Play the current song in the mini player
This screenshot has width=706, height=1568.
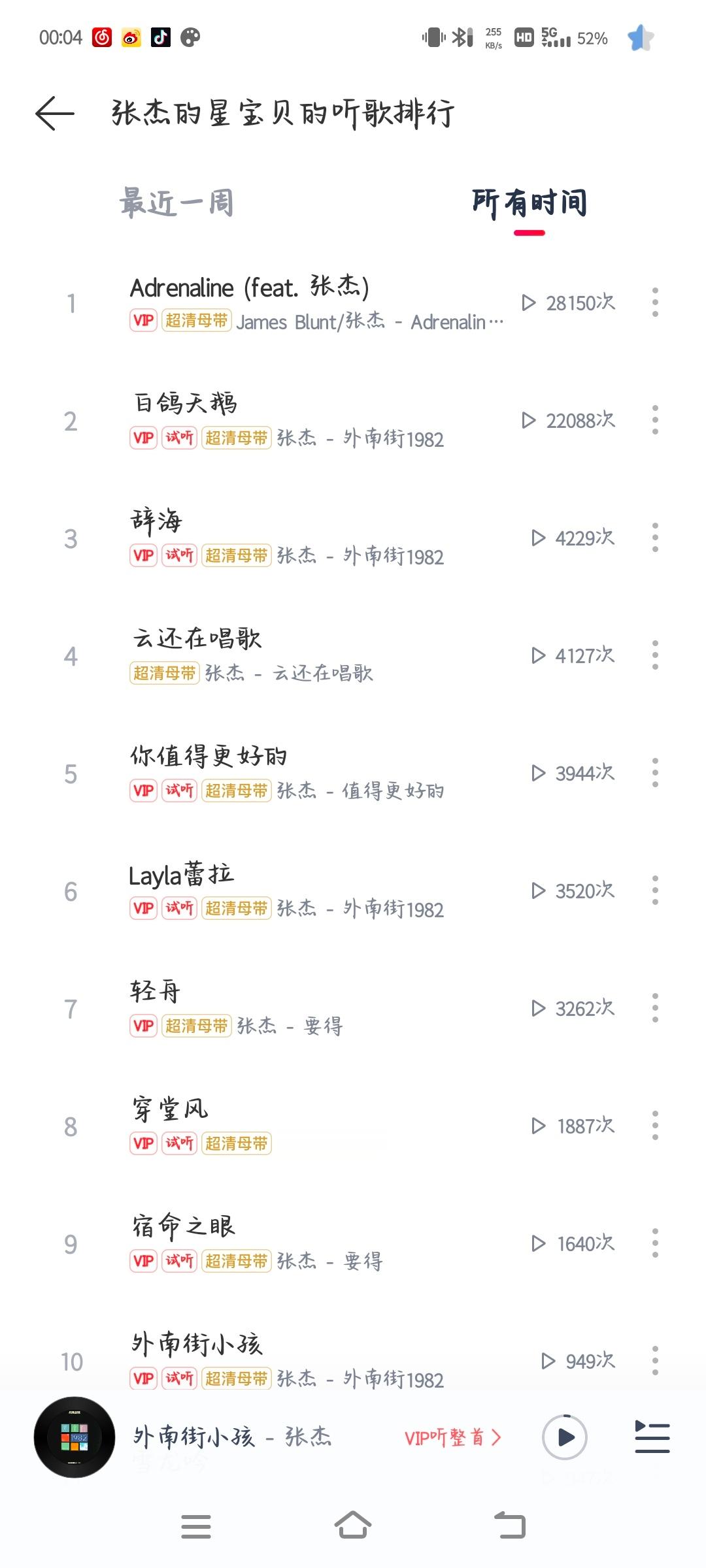click(563, 1437)
